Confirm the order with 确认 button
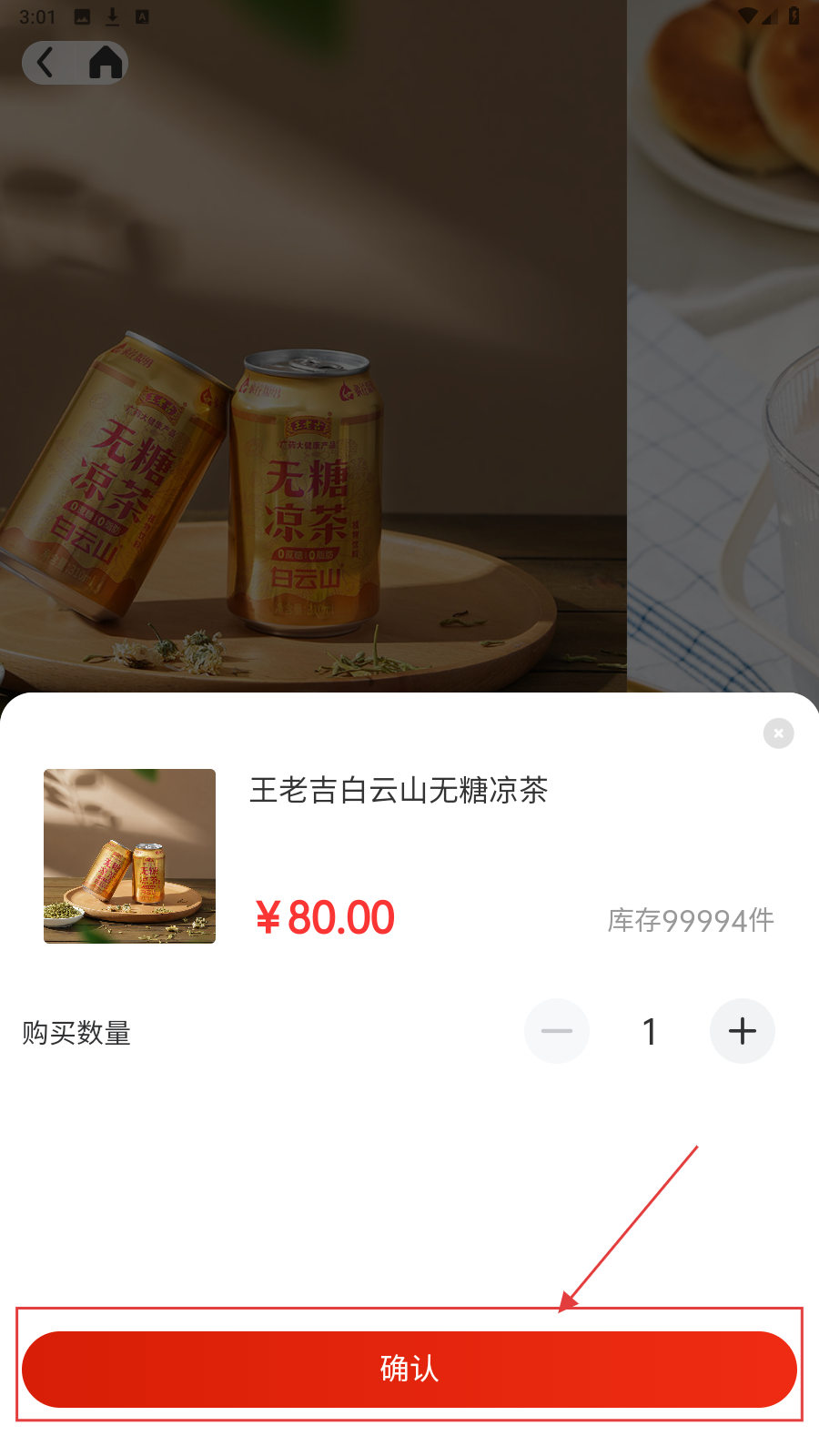 (409, 1369)
